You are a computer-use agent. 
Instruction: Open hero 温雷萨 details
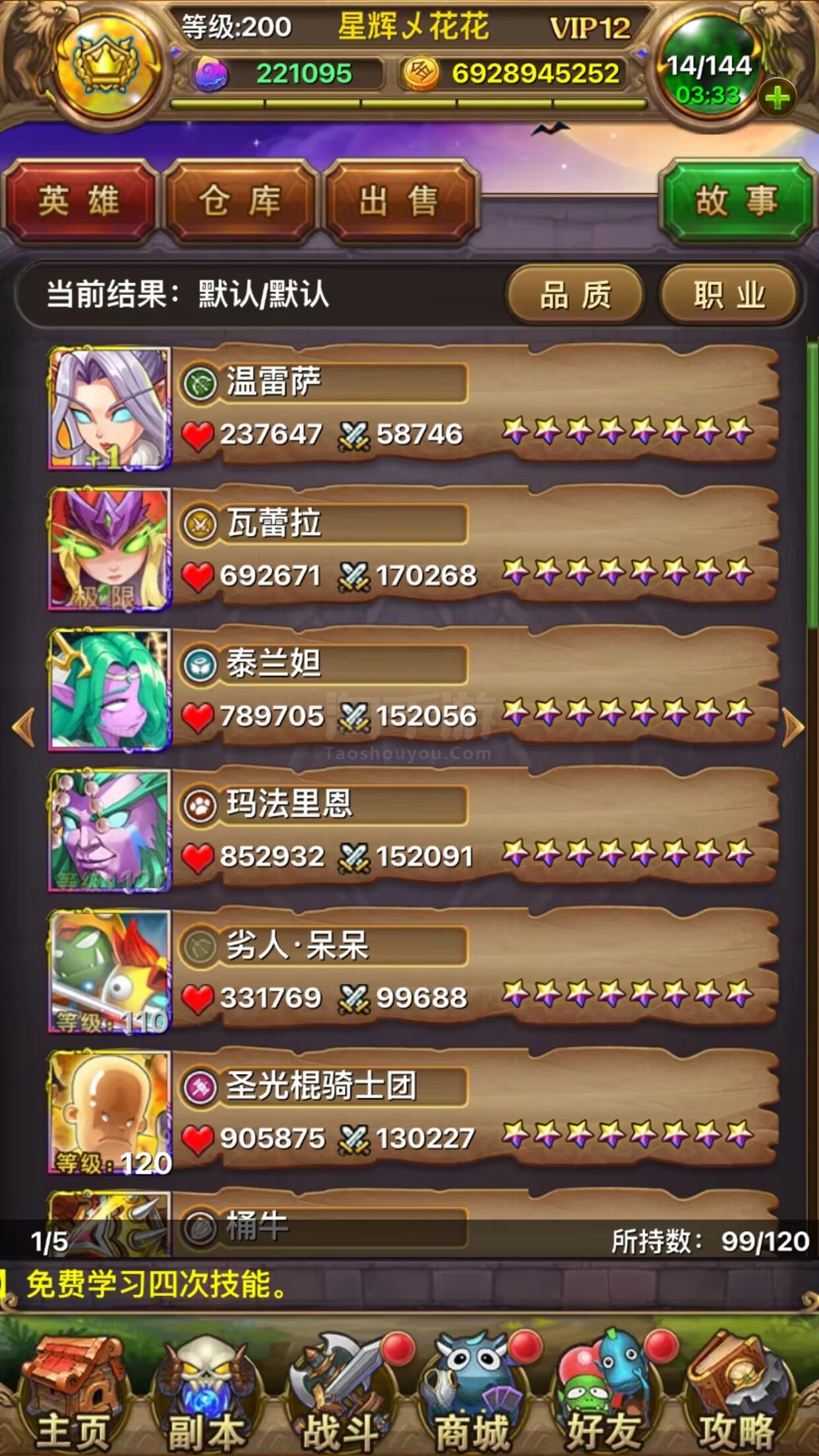pyautogui.click(x=413, y=408)
